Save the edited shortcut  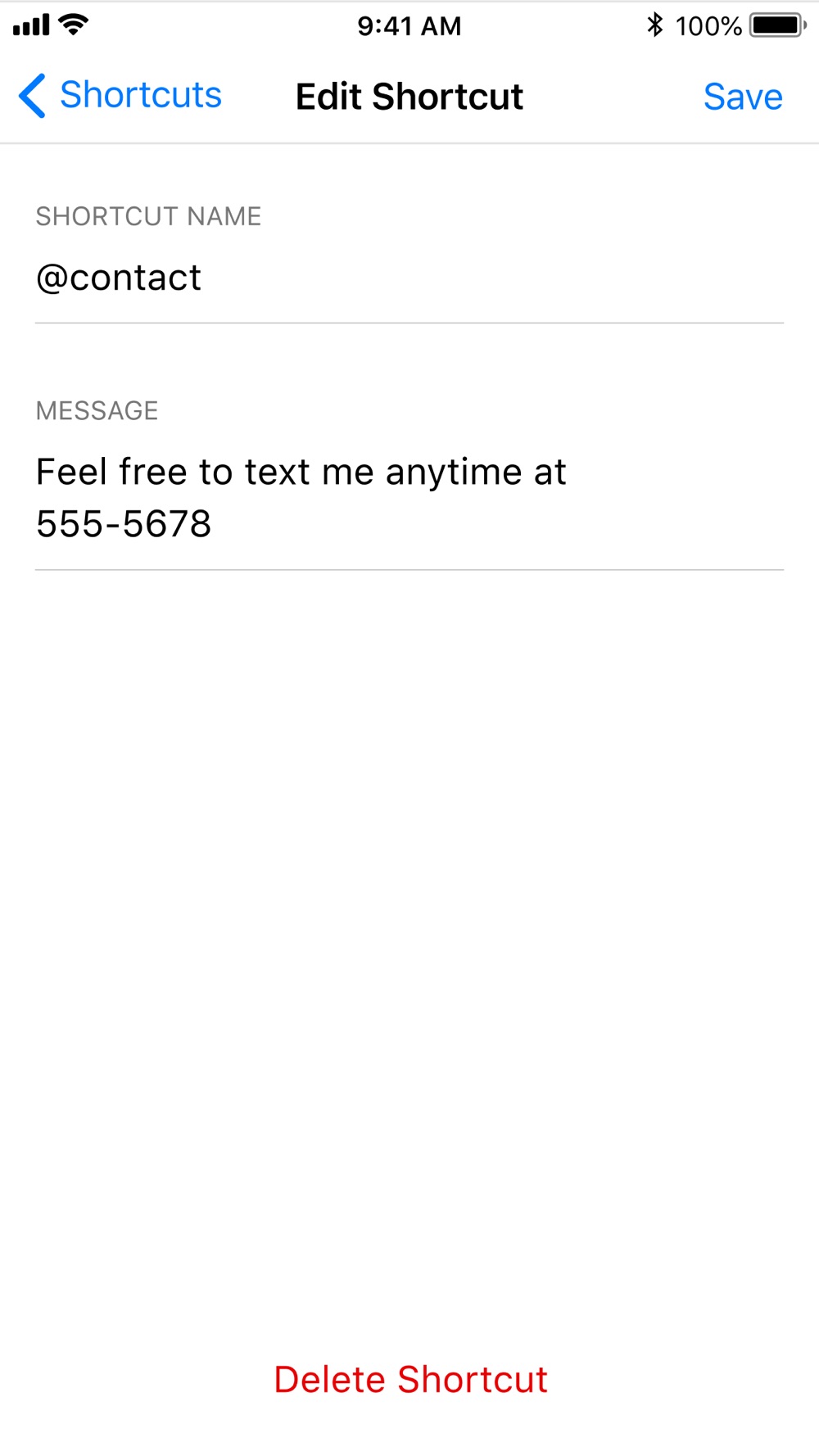coord(742,97)
